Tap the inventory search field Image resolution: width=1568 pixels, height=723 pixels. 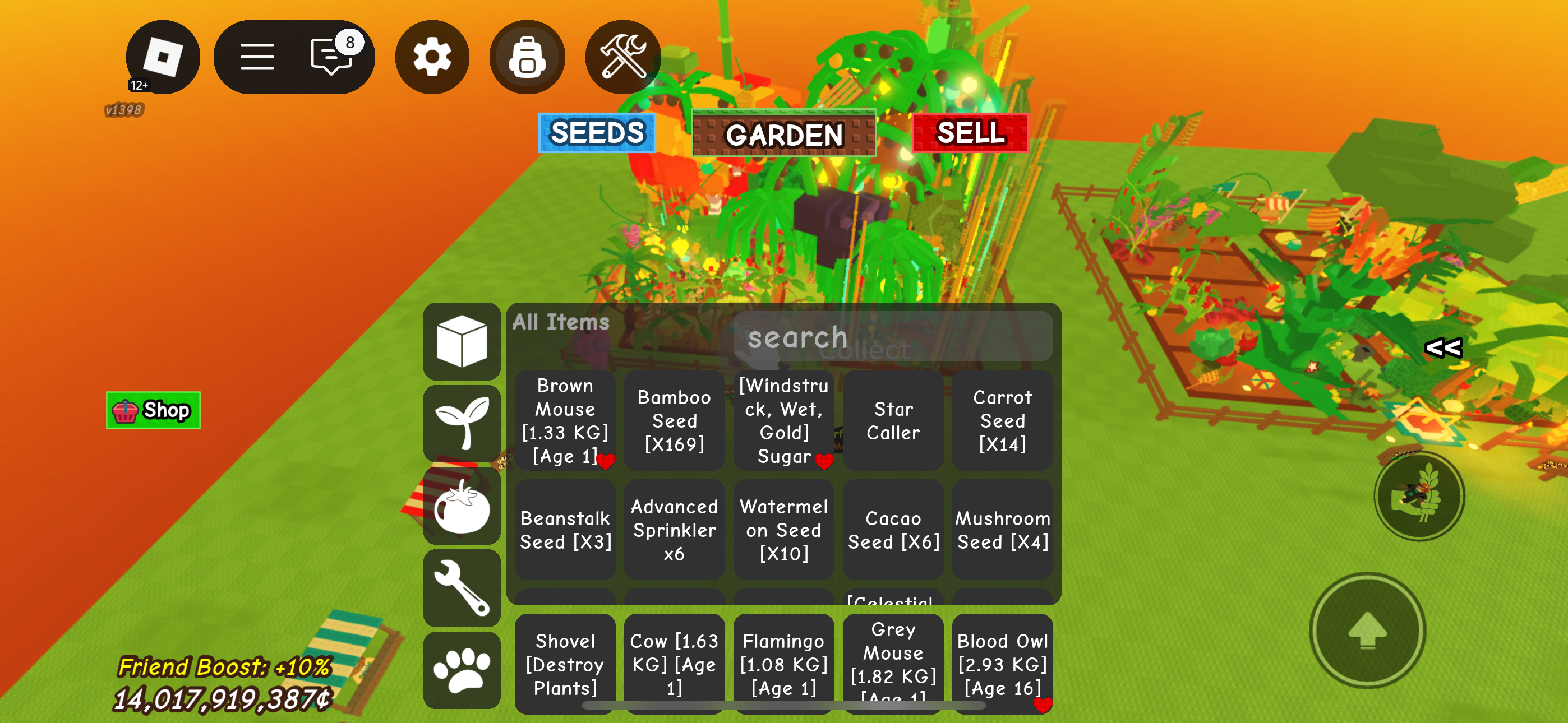[x=892, y=337]
